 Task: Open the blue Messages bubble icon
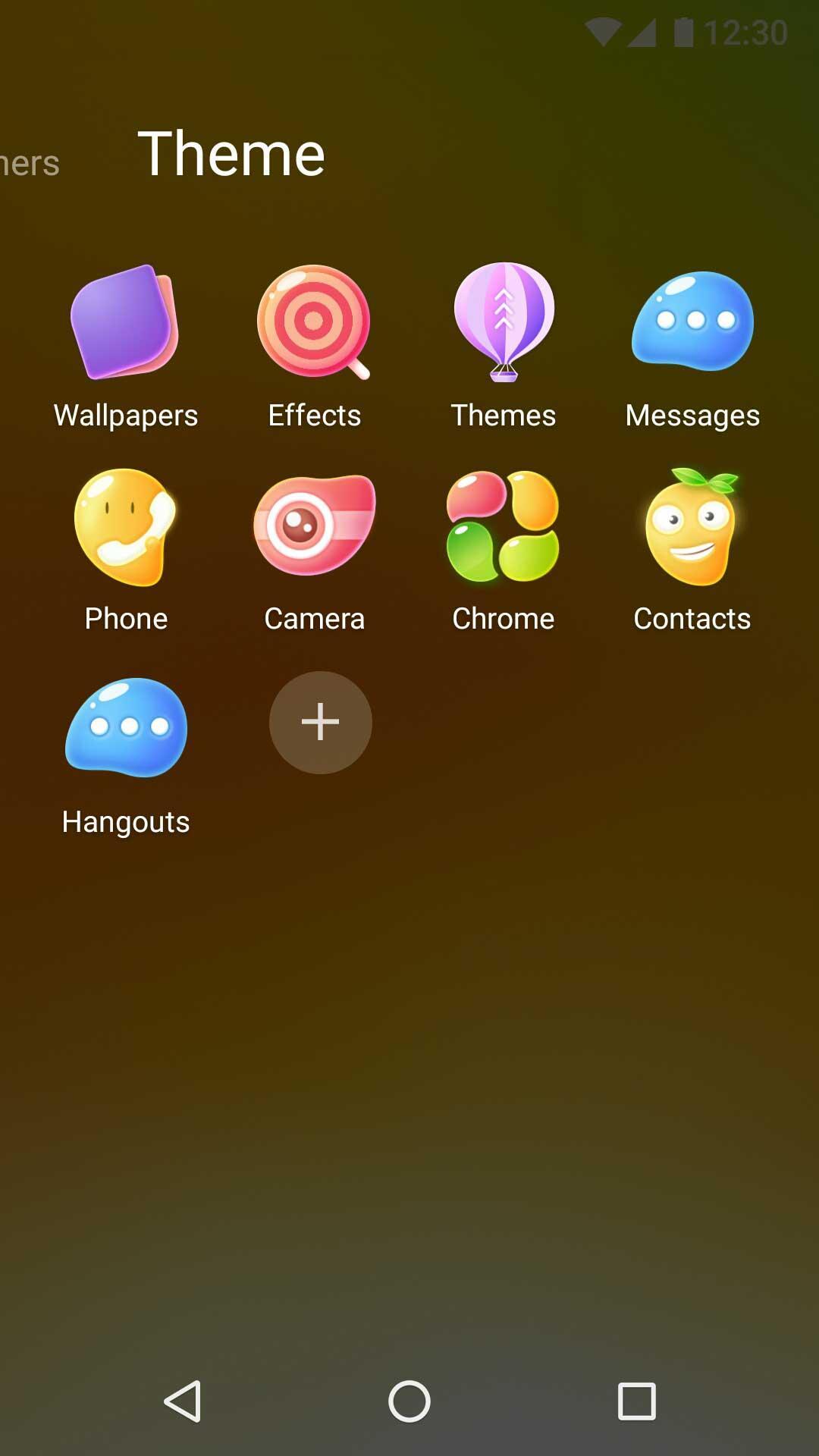click(692, 322)
